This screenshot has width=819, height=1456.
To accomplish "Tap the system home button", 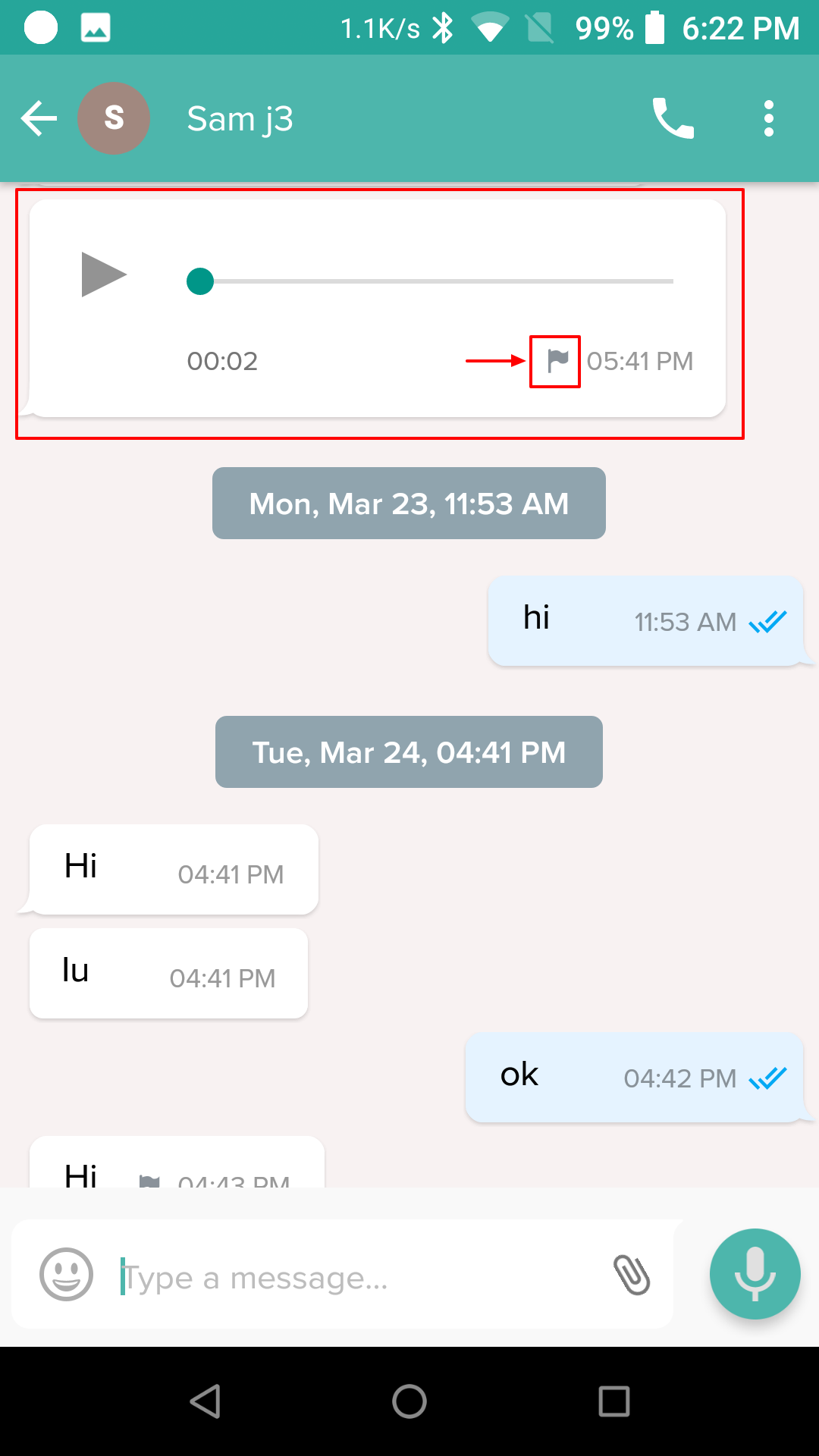I will click(x=409, y=1401).
